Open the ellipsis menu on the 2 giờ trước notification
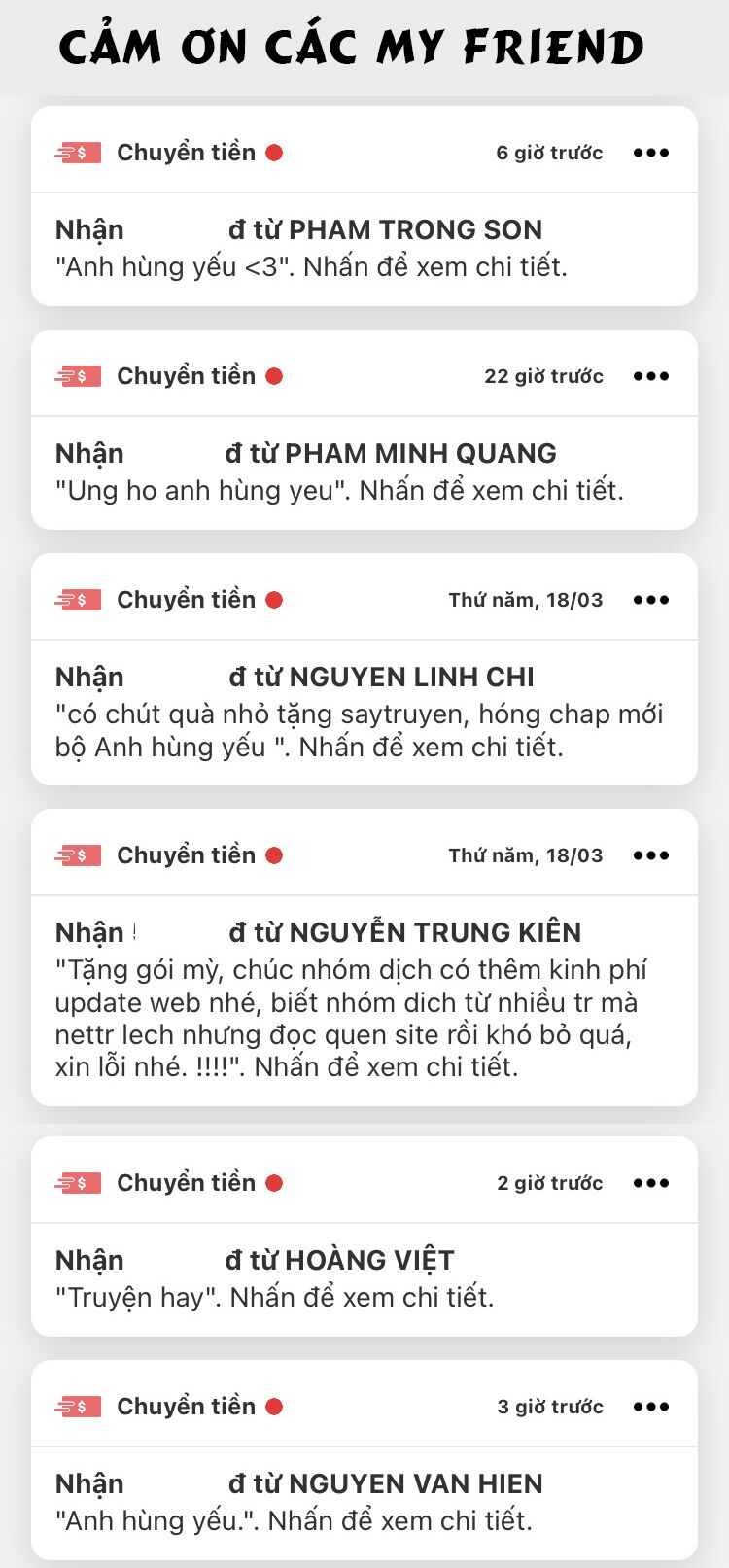 (650, 1182)
